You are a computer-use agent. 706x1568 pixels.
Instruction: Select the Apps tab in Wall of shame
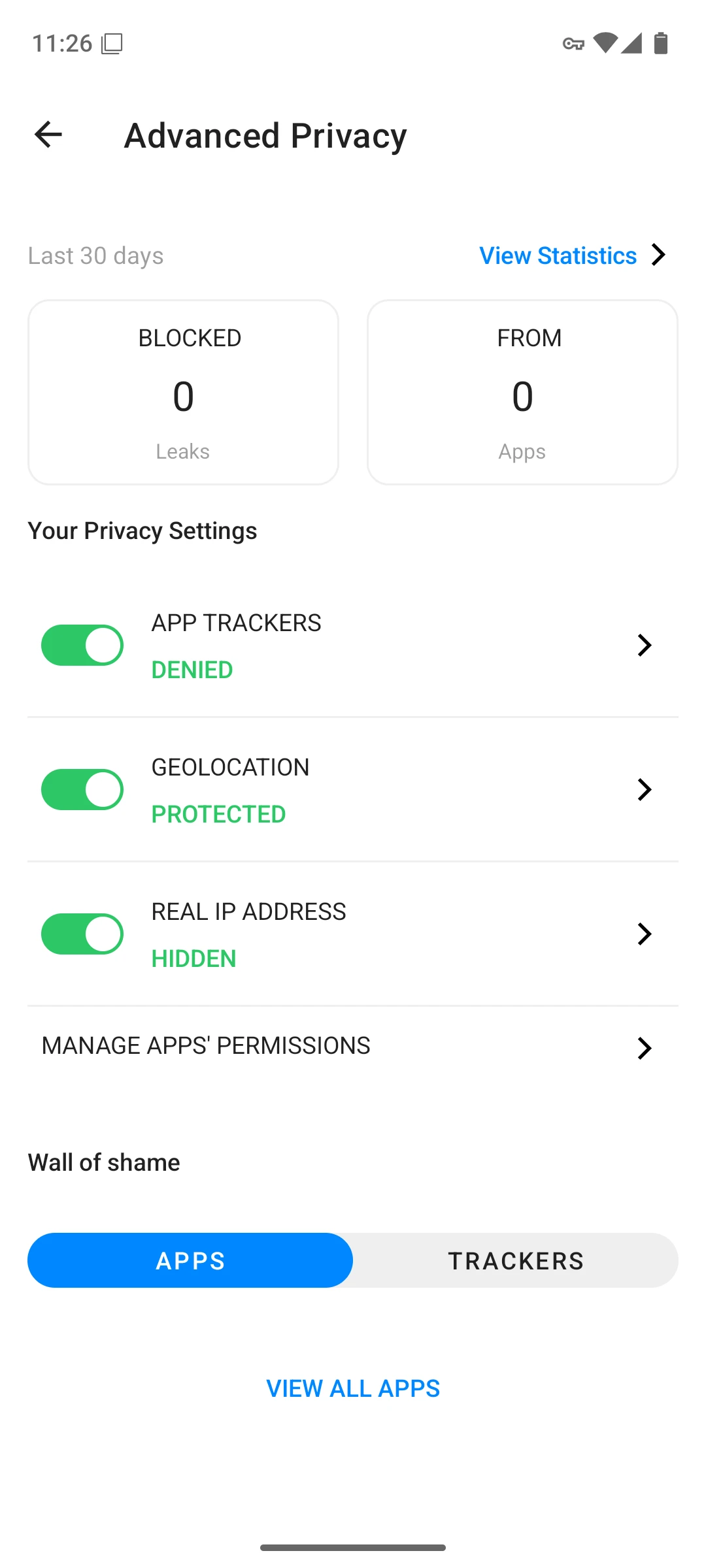(190, 1260)
